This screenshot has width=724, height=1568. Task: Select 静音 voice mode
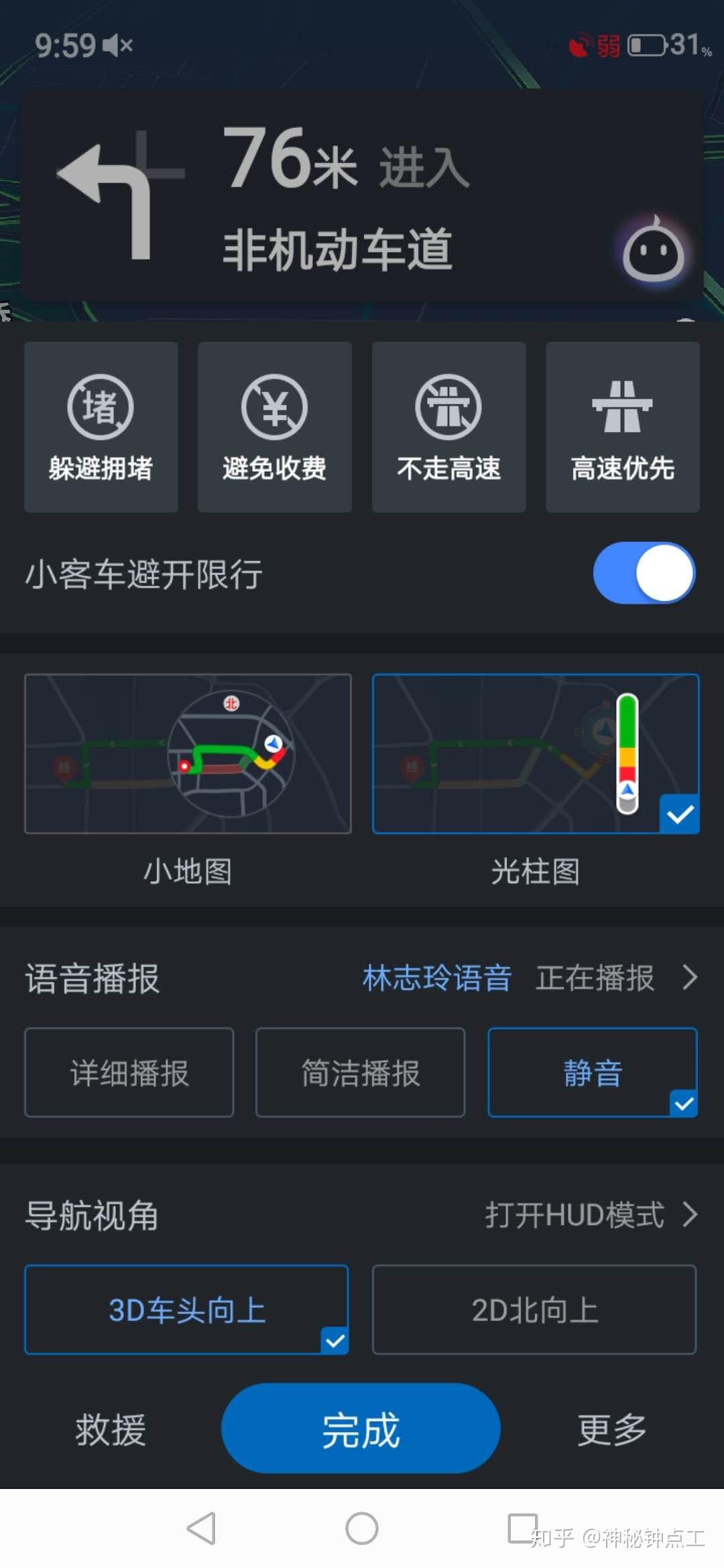click(x=592, y=1072)
